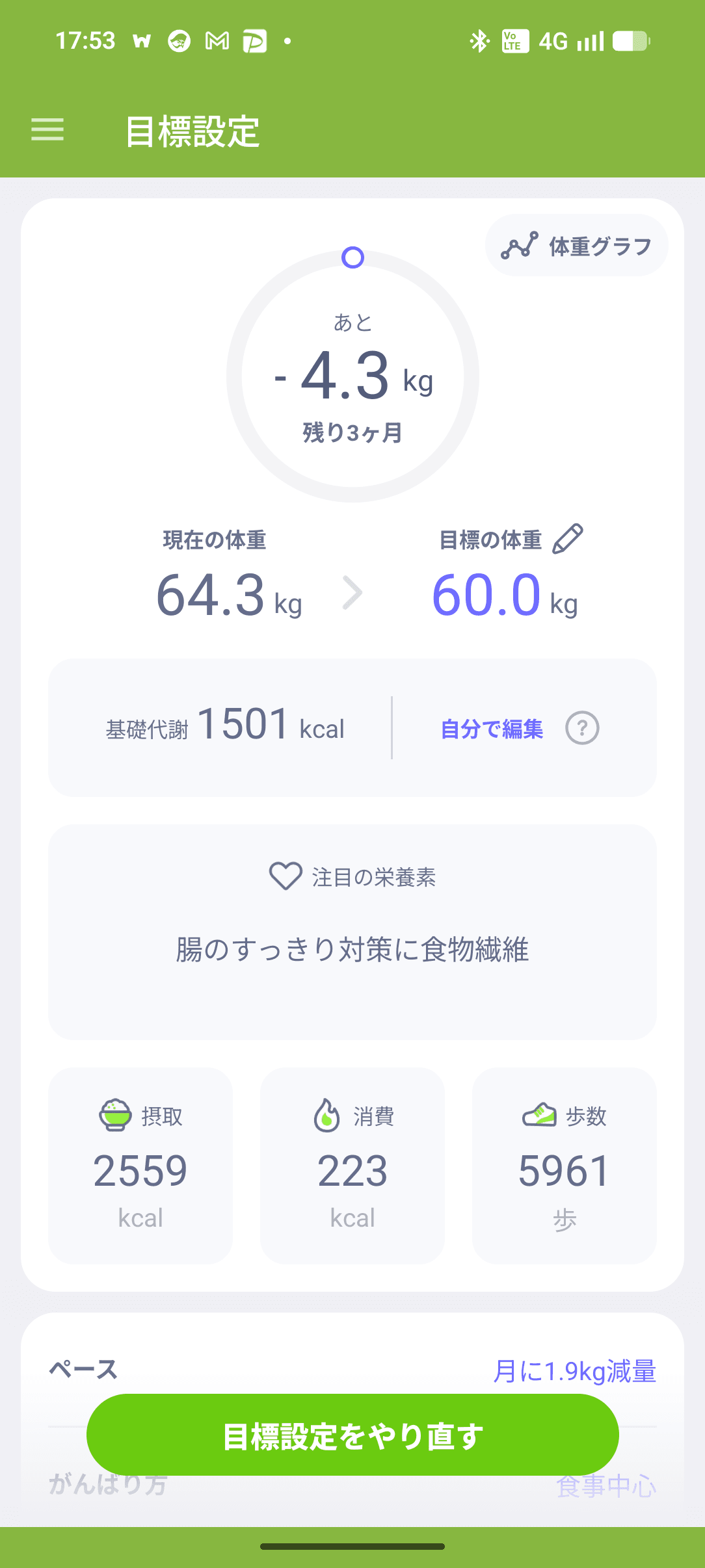Open the 摂取 intake calories card
The width and height of the screenshot is (705, 1568).
140,1165
